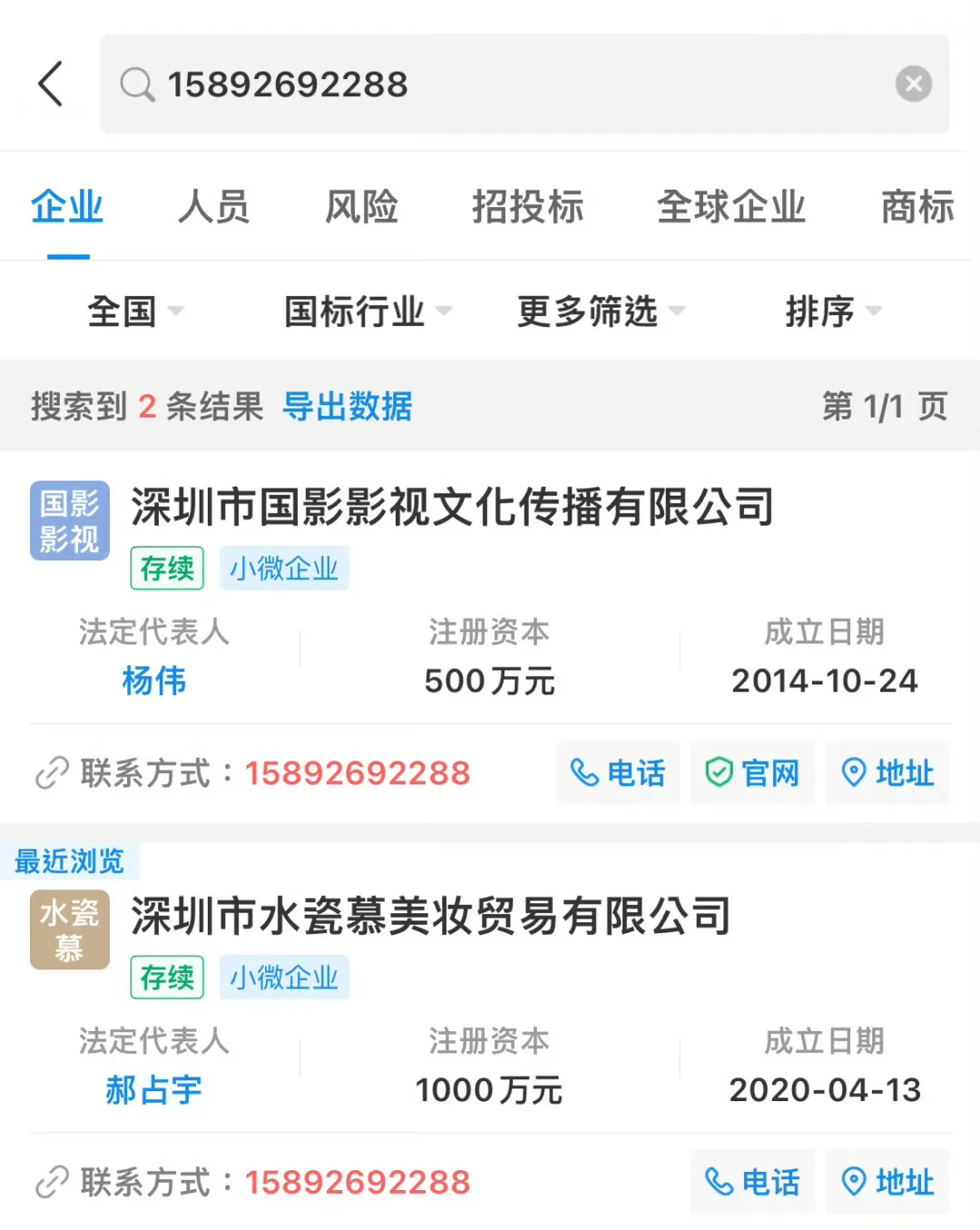
Task: Expand the 国标行业 filter dropdown
Action: point(367,311)
